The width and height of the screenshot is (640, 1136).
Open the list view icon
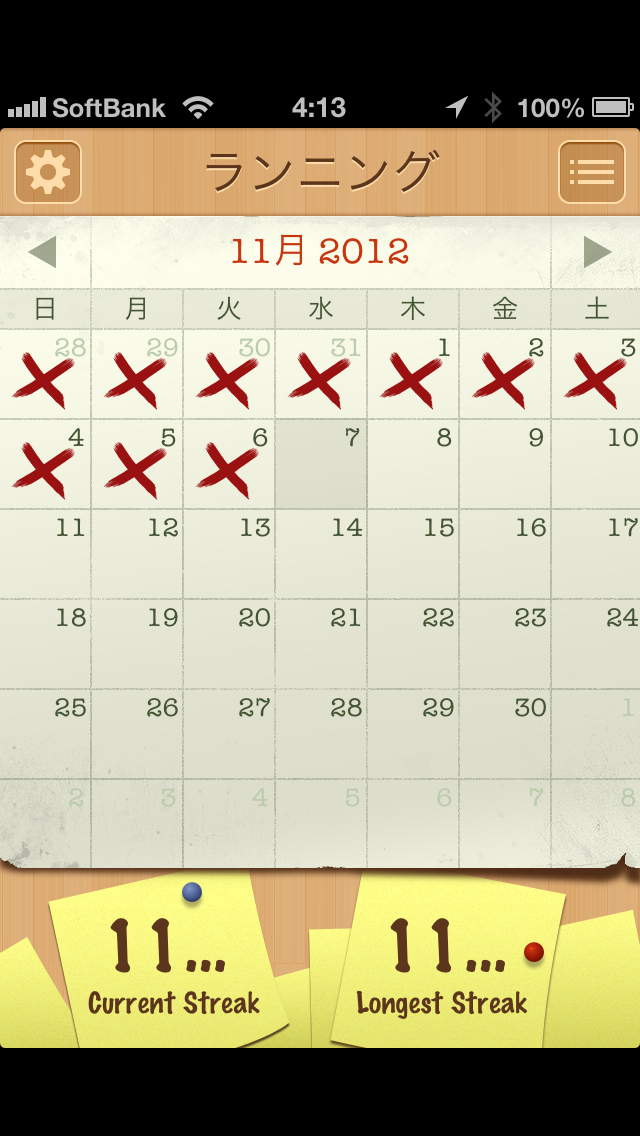point(591,172)
